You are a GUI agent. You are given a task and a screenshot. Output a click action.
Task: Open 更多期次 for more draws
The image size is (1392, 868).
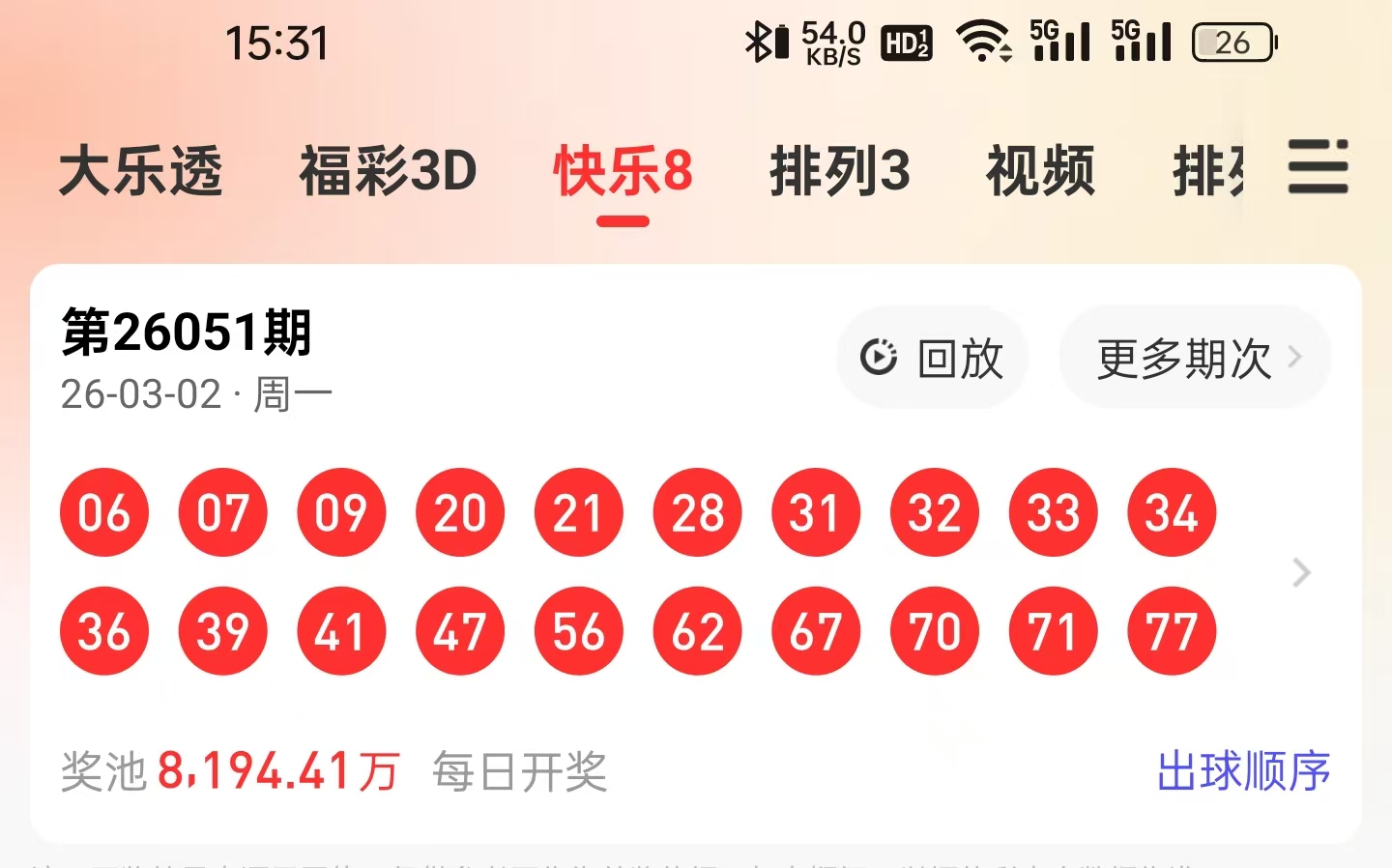click(x=1196, y=358)
